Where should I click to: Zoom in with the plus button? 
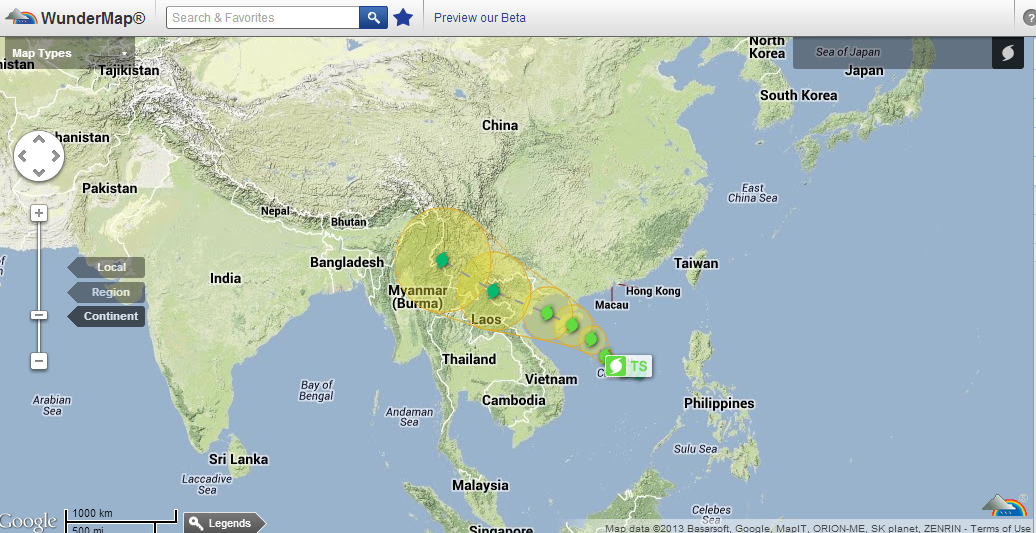point(39,213)
